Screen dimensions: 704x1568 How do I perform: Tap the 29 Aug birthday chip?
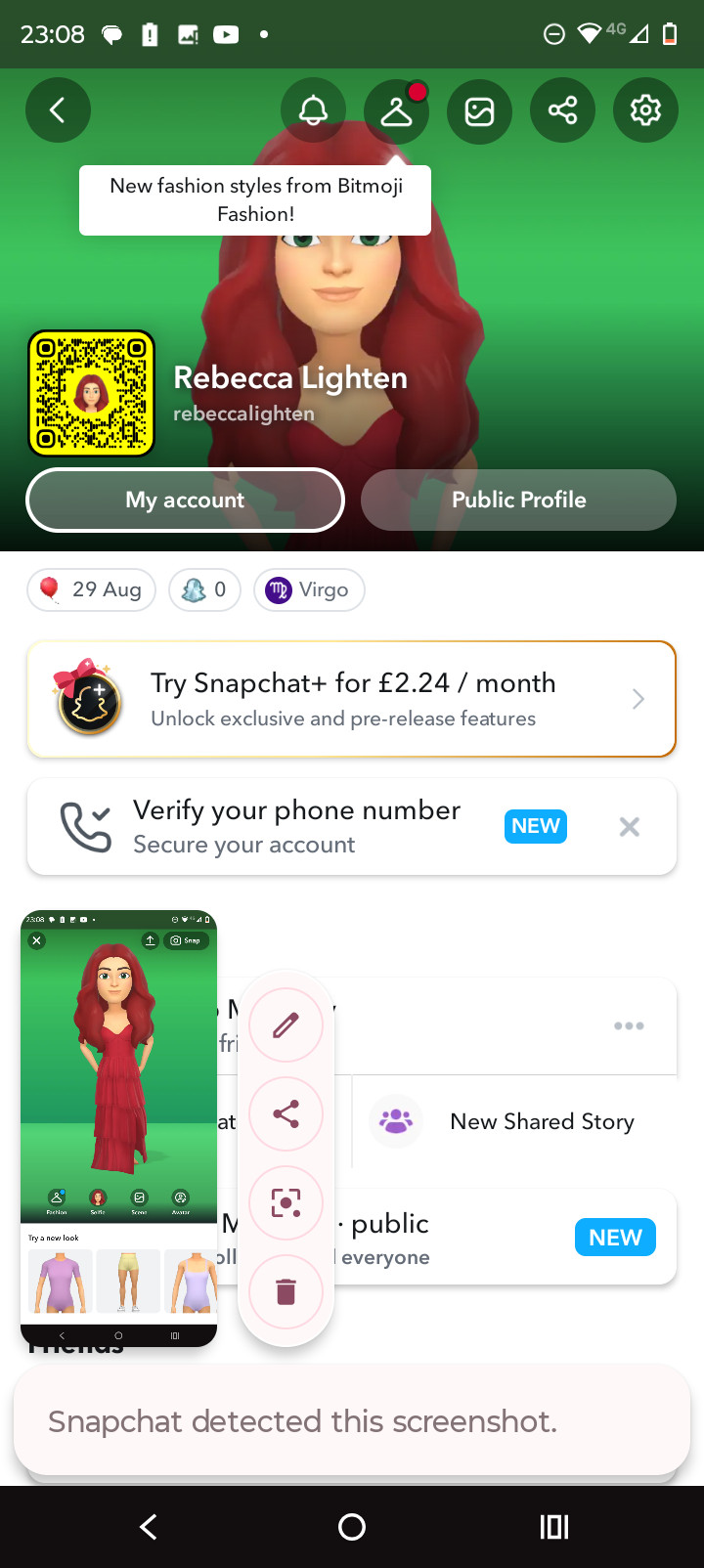(x=91, y=589)
